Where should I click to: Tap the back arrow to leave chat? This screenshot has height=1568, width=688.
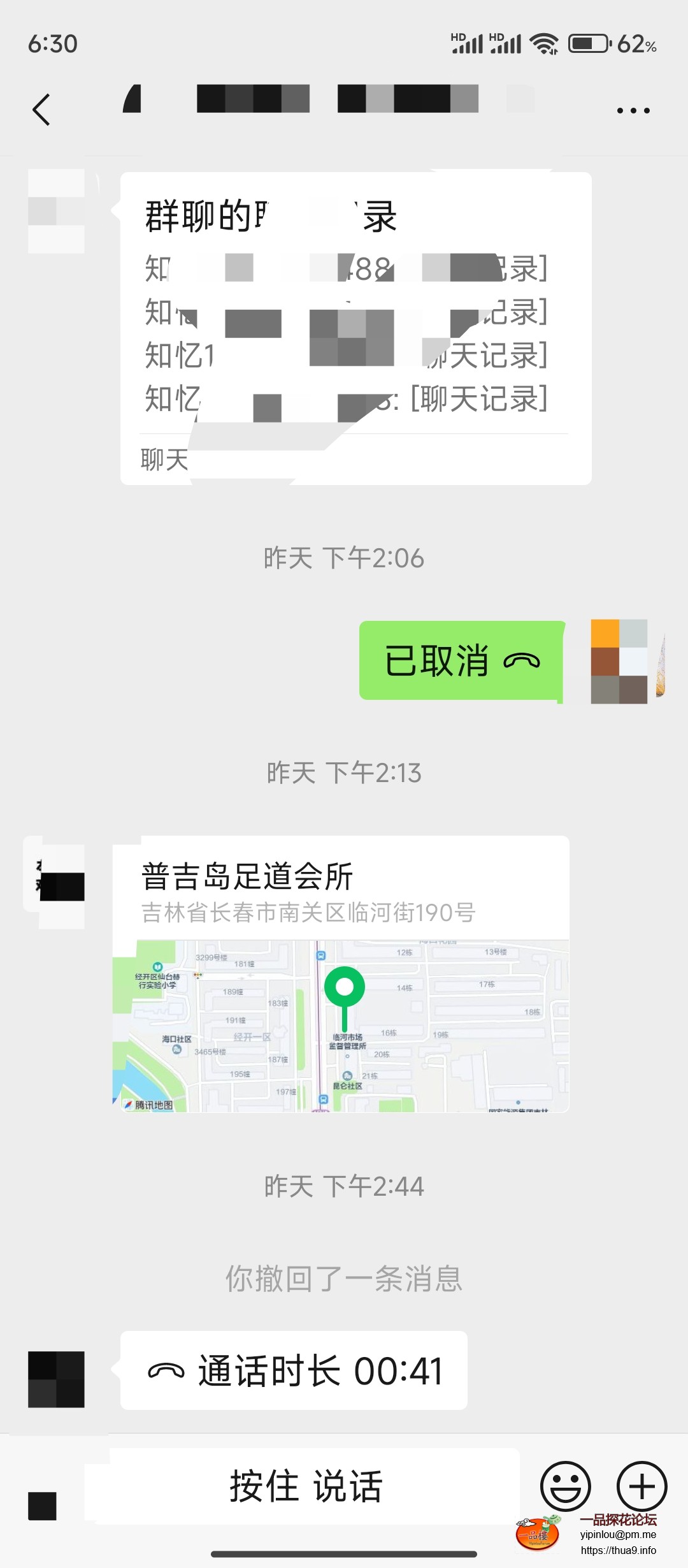42,108
